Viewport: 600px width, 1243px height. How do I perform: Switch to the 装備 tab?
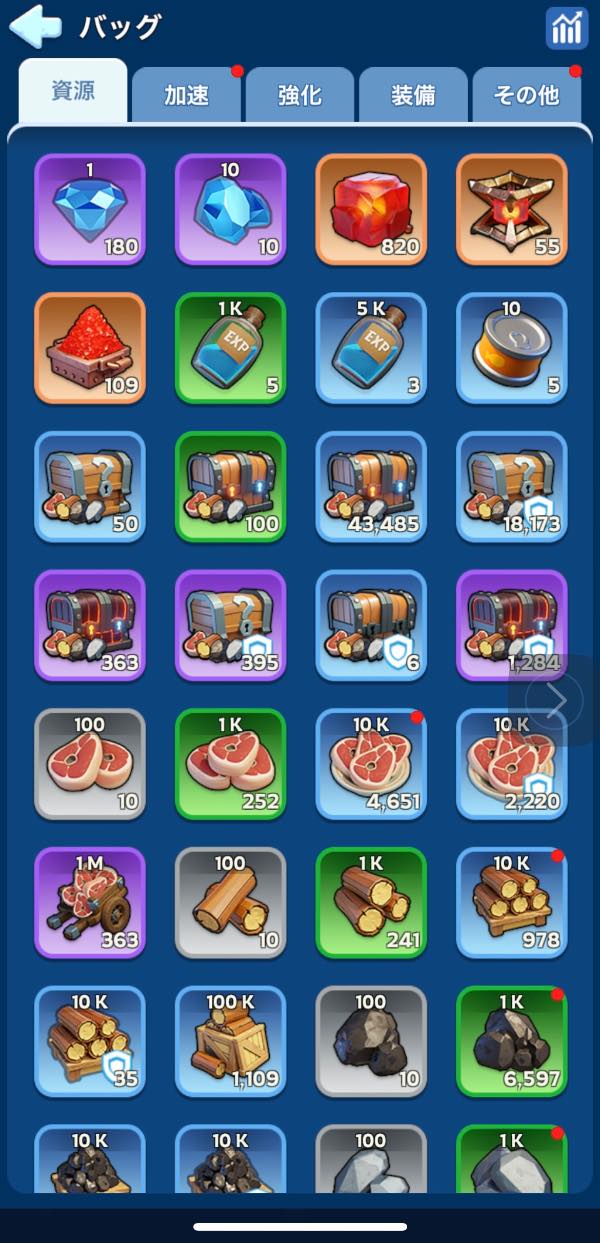[413, 95]
